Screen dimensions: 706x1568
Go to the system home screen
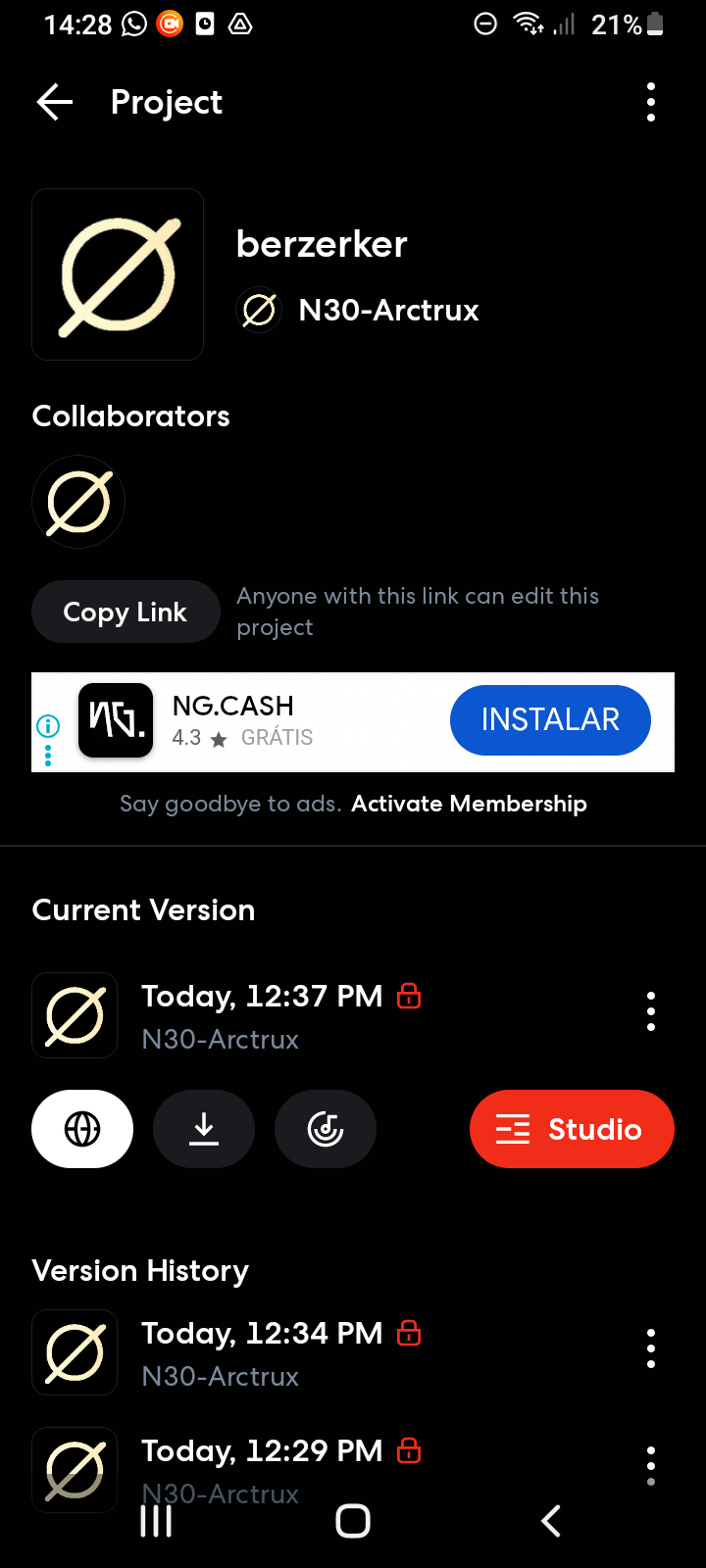pos(353,1521)
